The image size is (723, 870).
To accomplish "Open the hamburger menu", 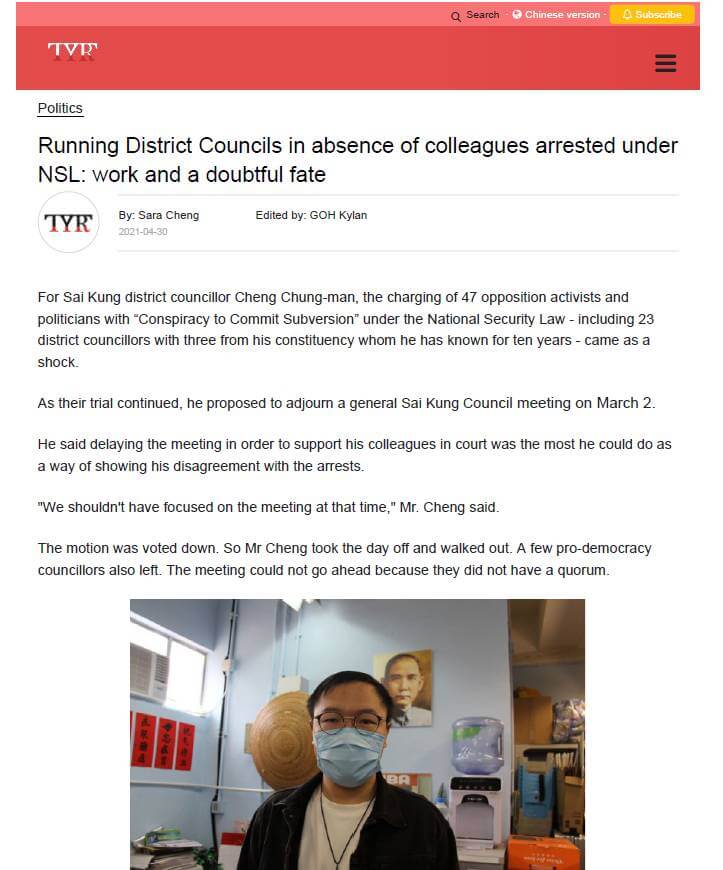I will click(x=665, y=64).
